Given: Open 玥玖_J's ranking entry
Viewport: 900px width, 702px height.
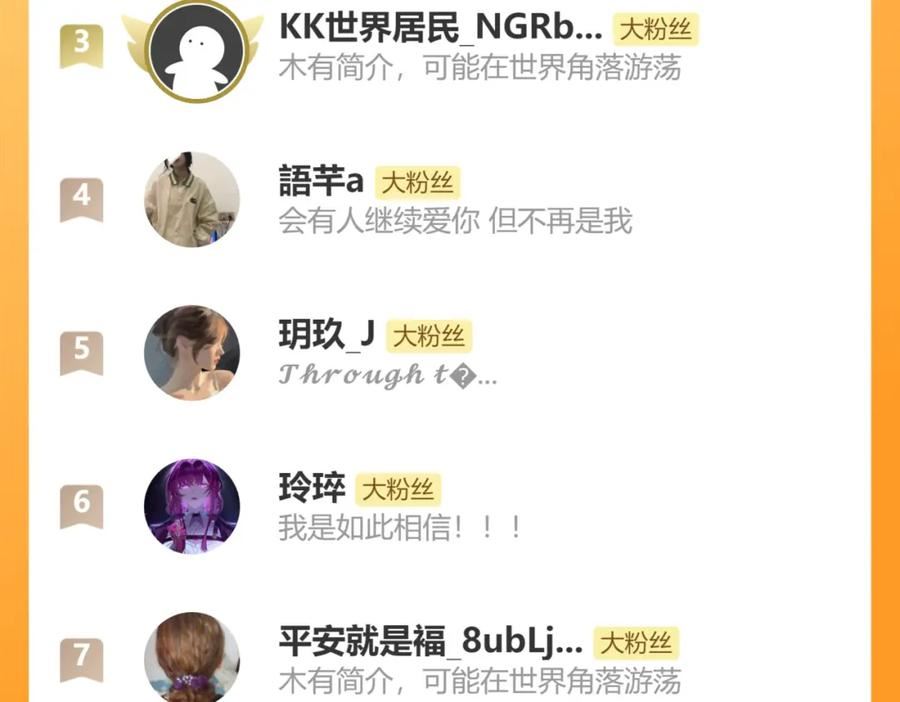Looking at the screenshot, I should pos(440,353).
